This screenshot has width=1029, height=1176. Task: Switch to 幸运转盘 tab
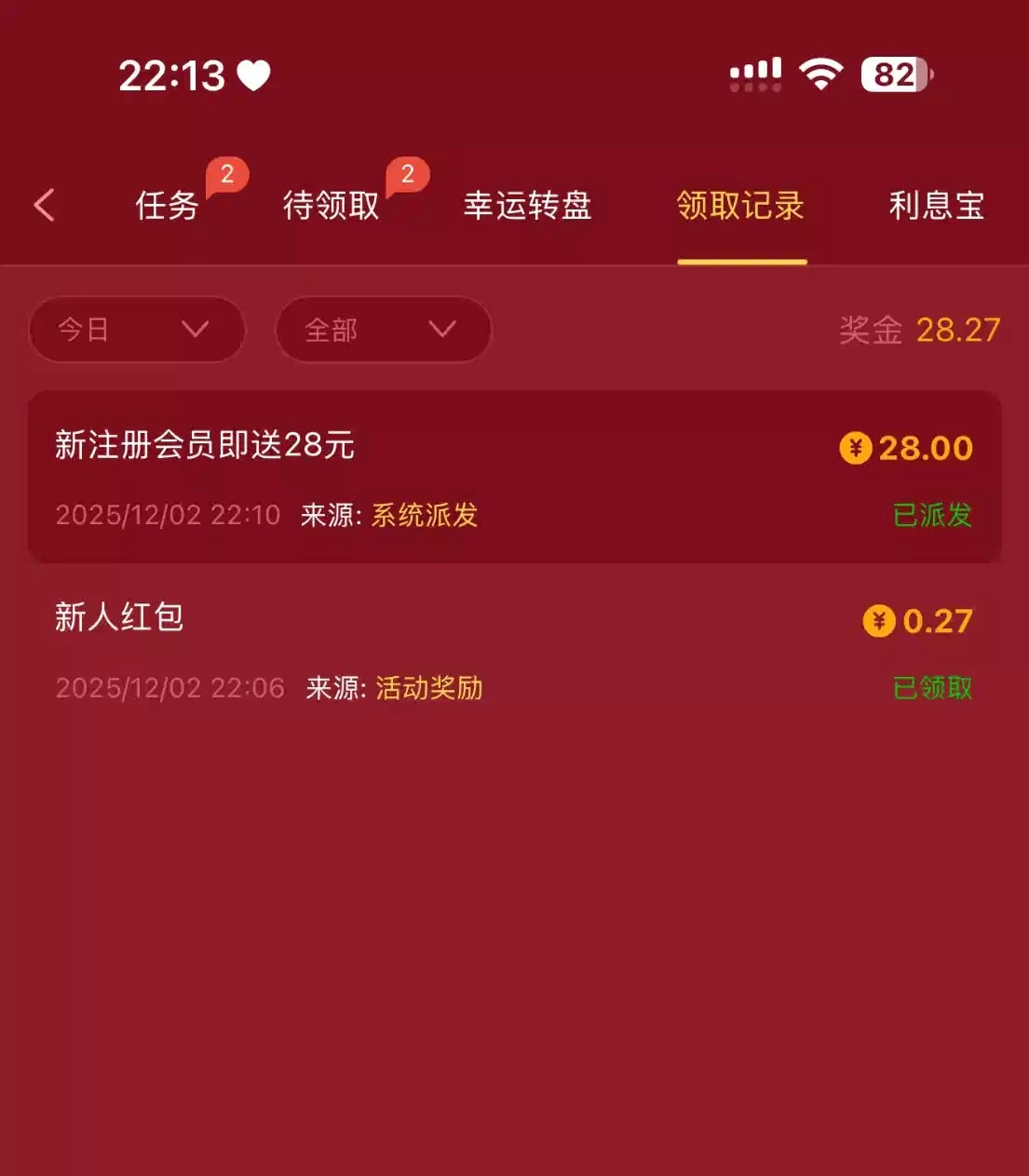click(x=528, y=205)
